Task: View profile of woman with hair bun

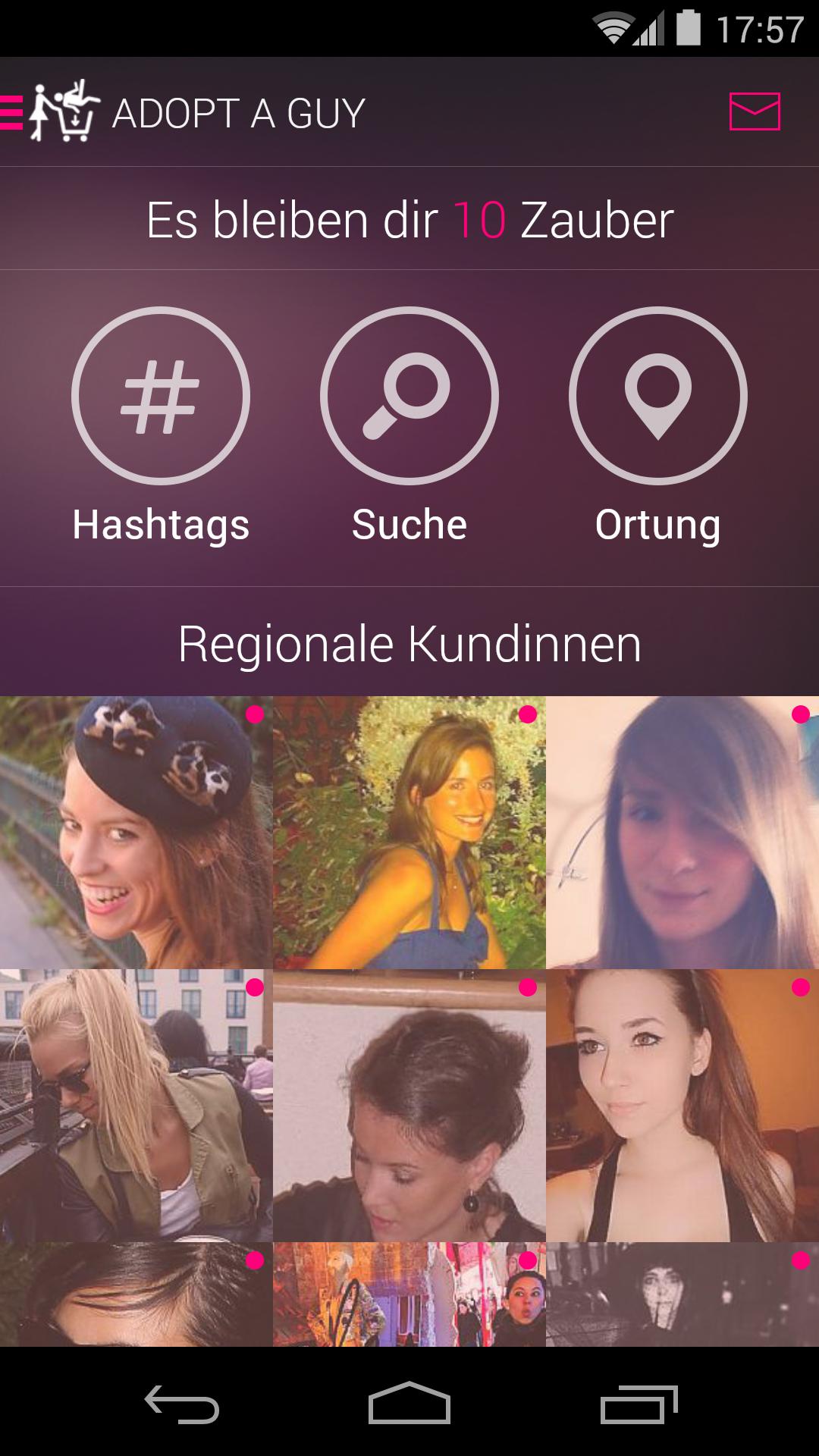Action: click(x=409, y=1105)
